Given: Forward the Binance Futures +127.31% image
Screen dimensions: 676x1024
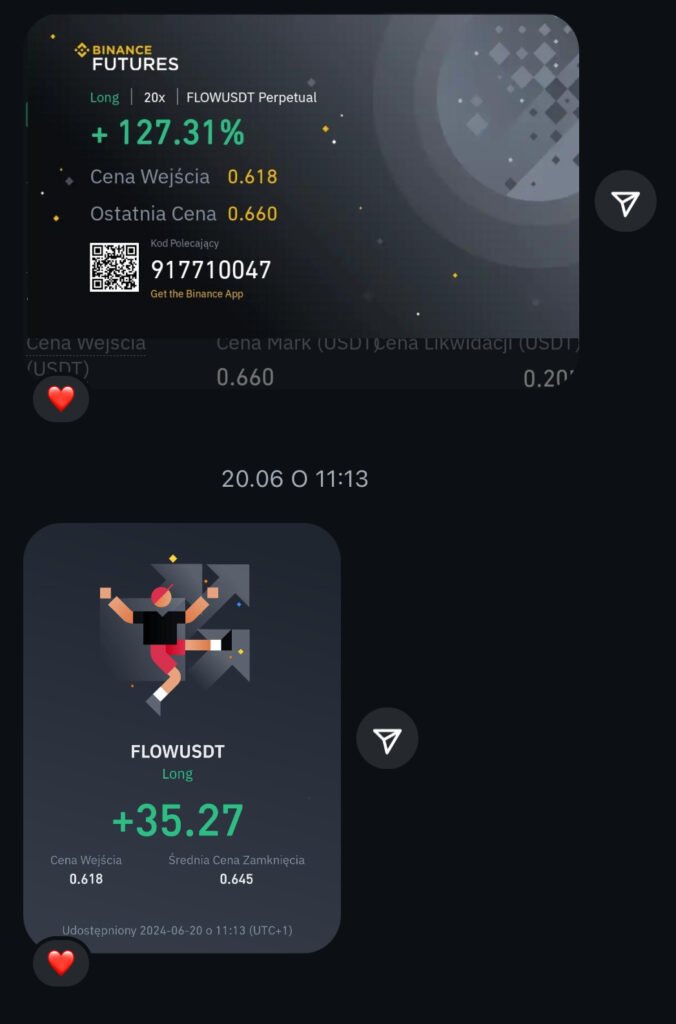Looking at the screenshot, I should point(625,202).
